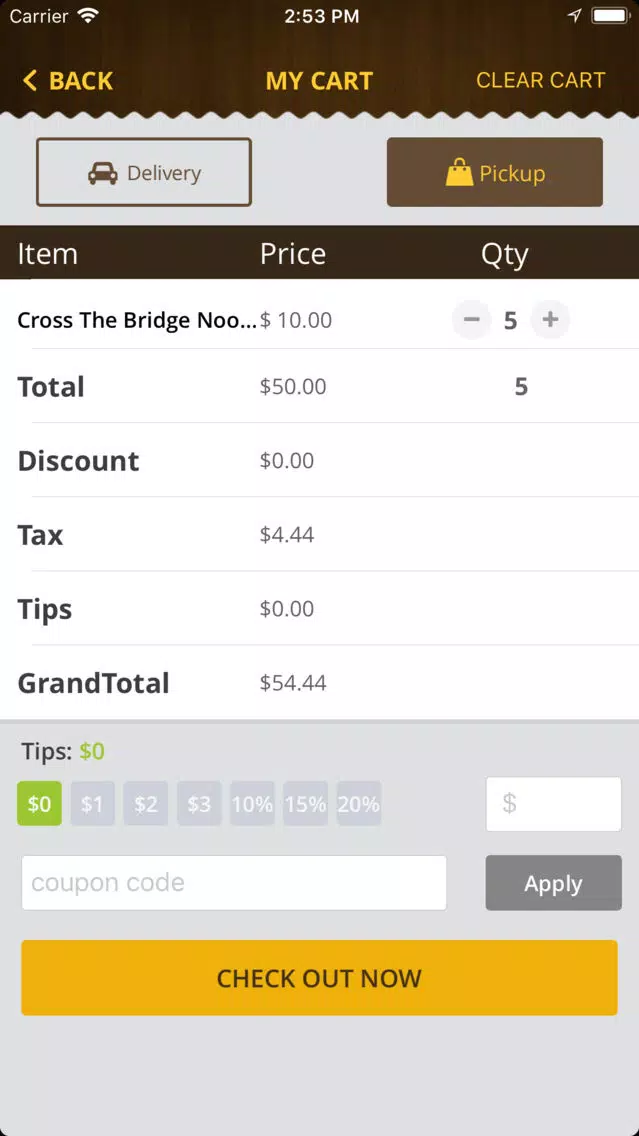The image size is (639, 1136).
Task: Tap the coupon code field
Action: 234,882
